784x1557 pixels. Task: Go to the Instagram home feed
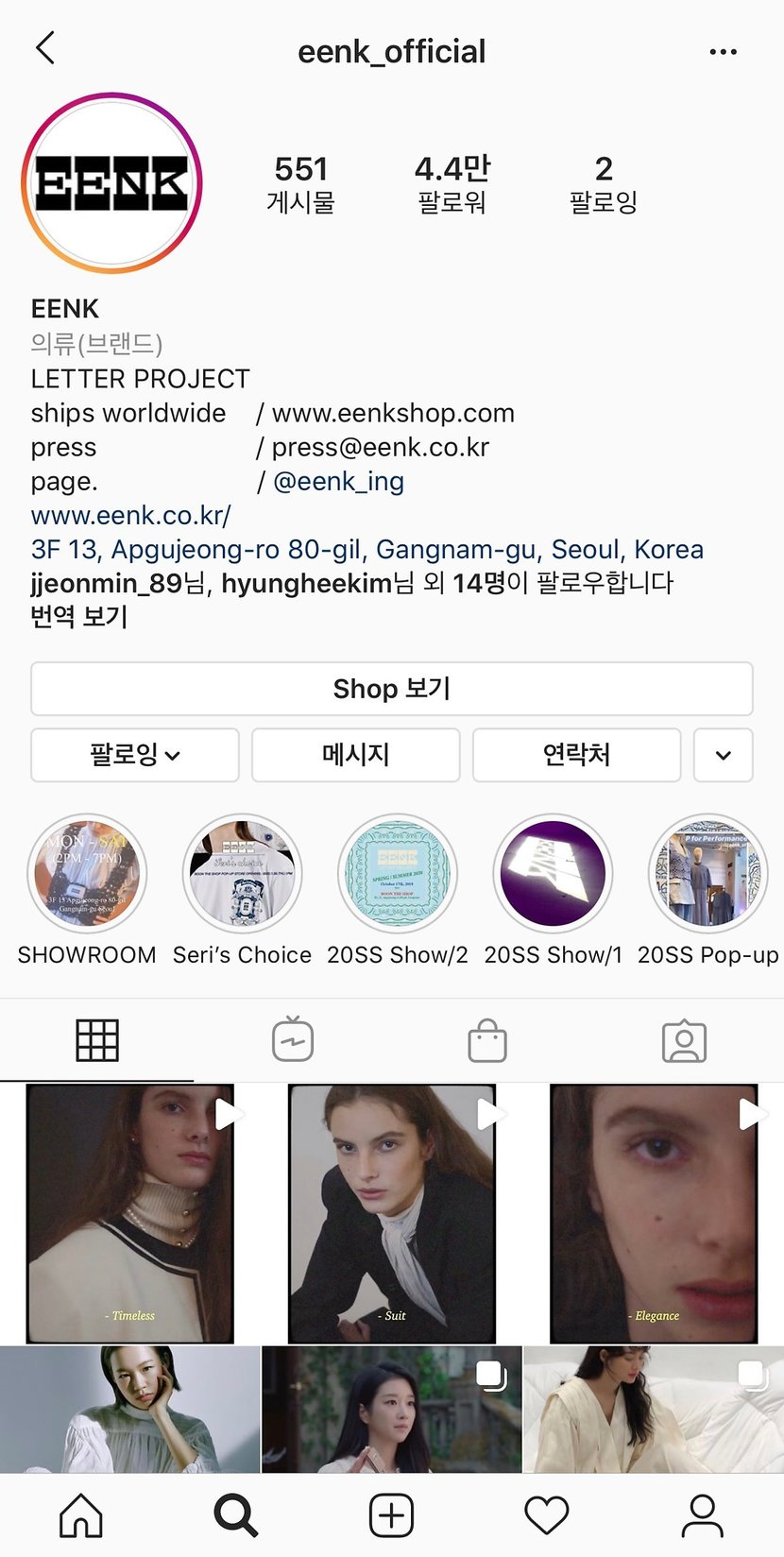[80, 1515]
